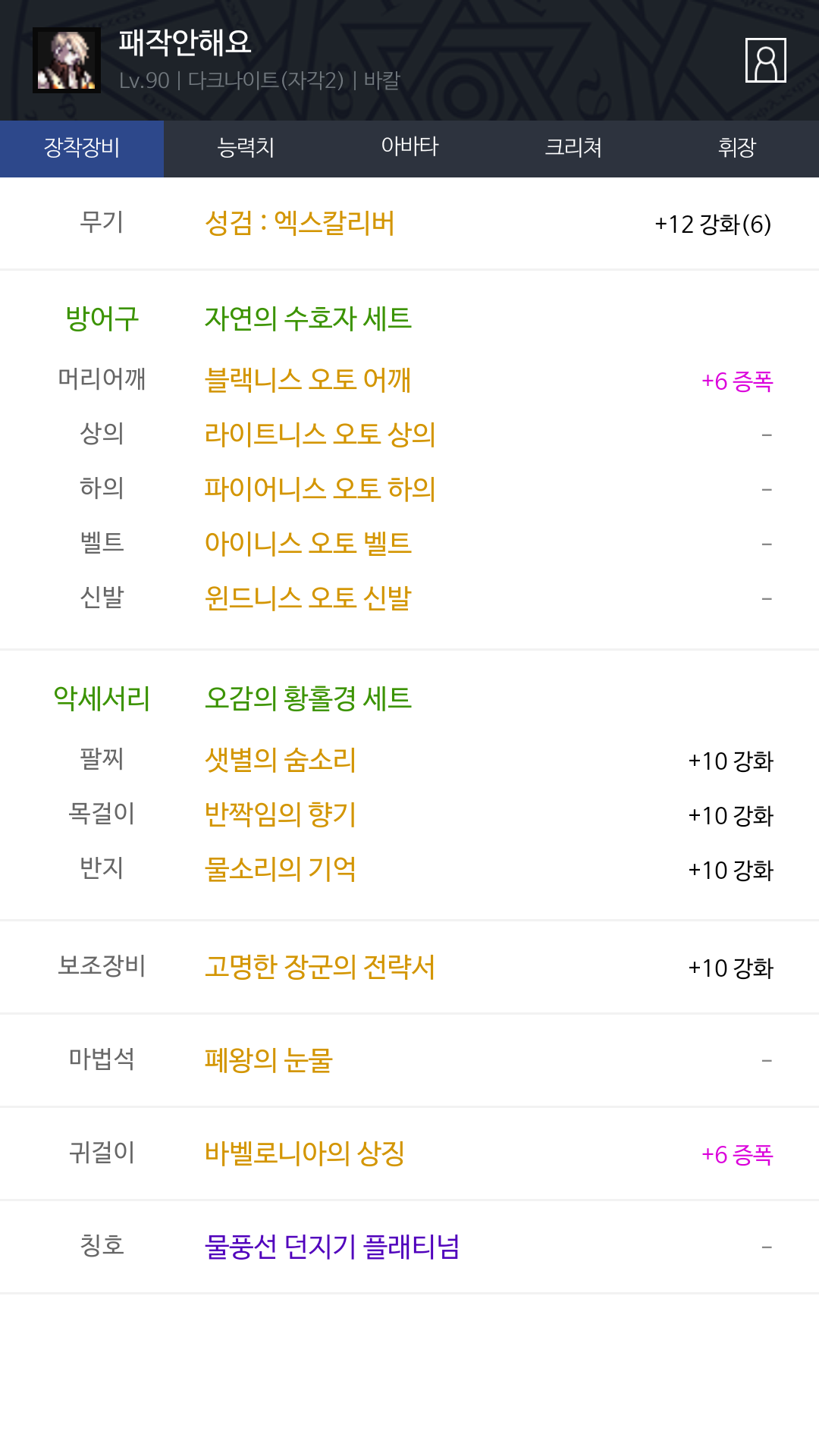The height and width of the screenshot is (1456, 819).
Task: Open bracelet 샛별의 숨소리
Action: [x=281, y=760]
